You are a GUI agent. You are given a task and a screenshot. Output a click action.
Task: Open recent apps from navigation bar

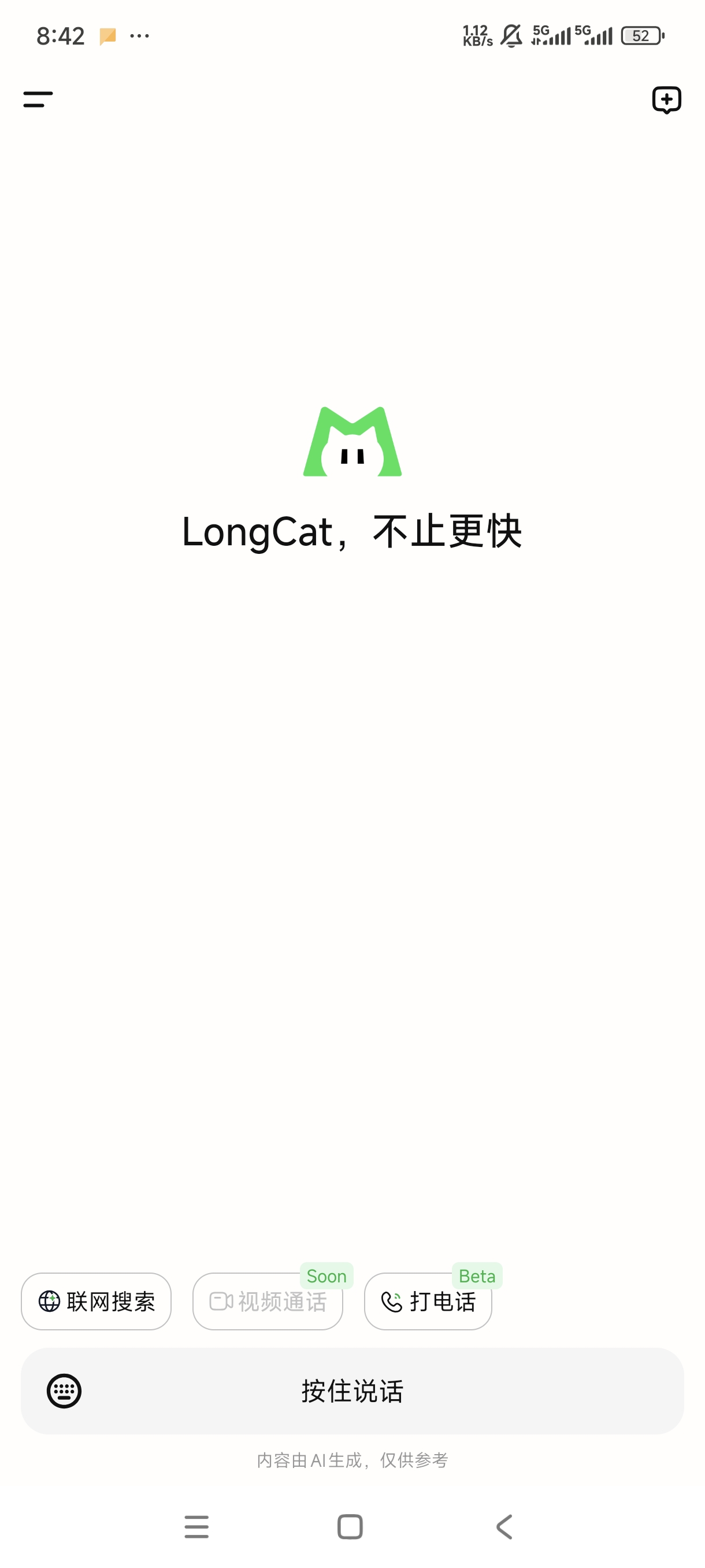[196, 1526]
